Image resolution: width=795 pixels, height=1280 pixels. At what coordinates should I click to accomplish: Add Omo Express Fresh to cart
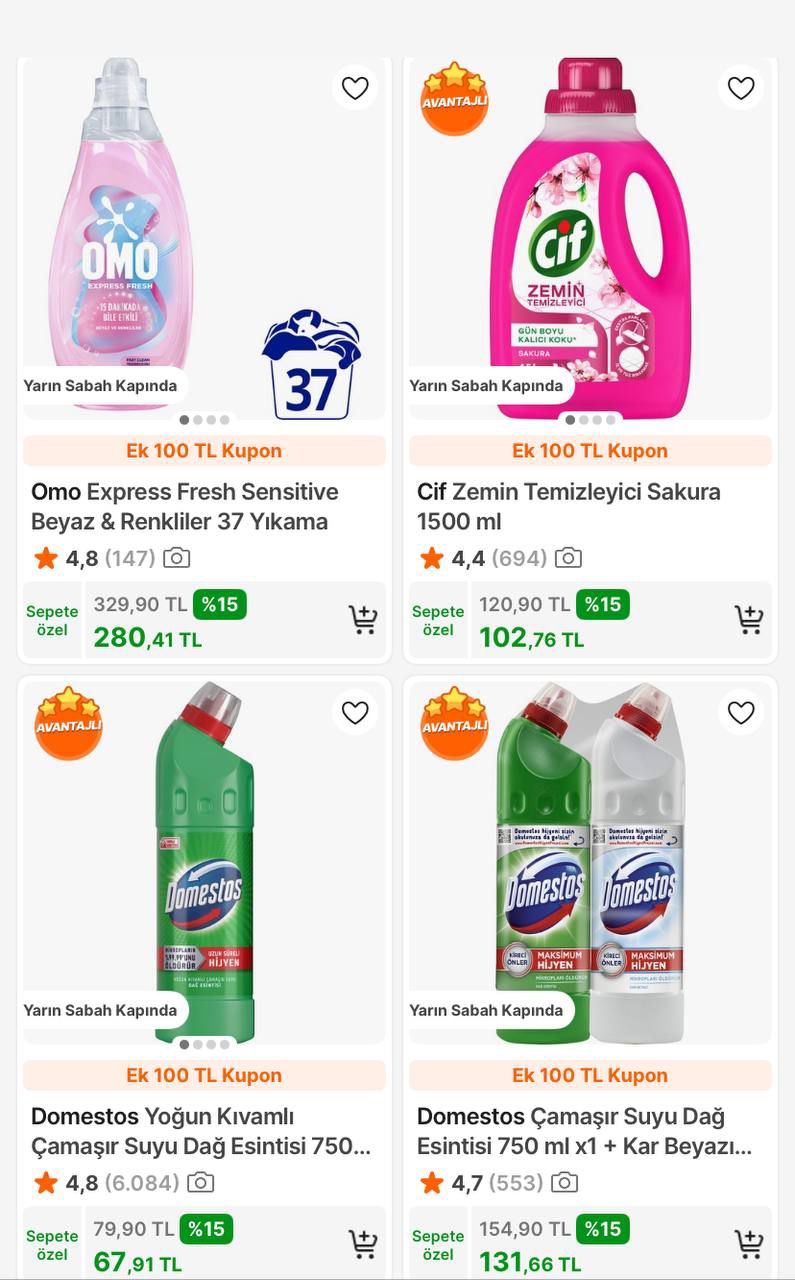tap(363, 620)
